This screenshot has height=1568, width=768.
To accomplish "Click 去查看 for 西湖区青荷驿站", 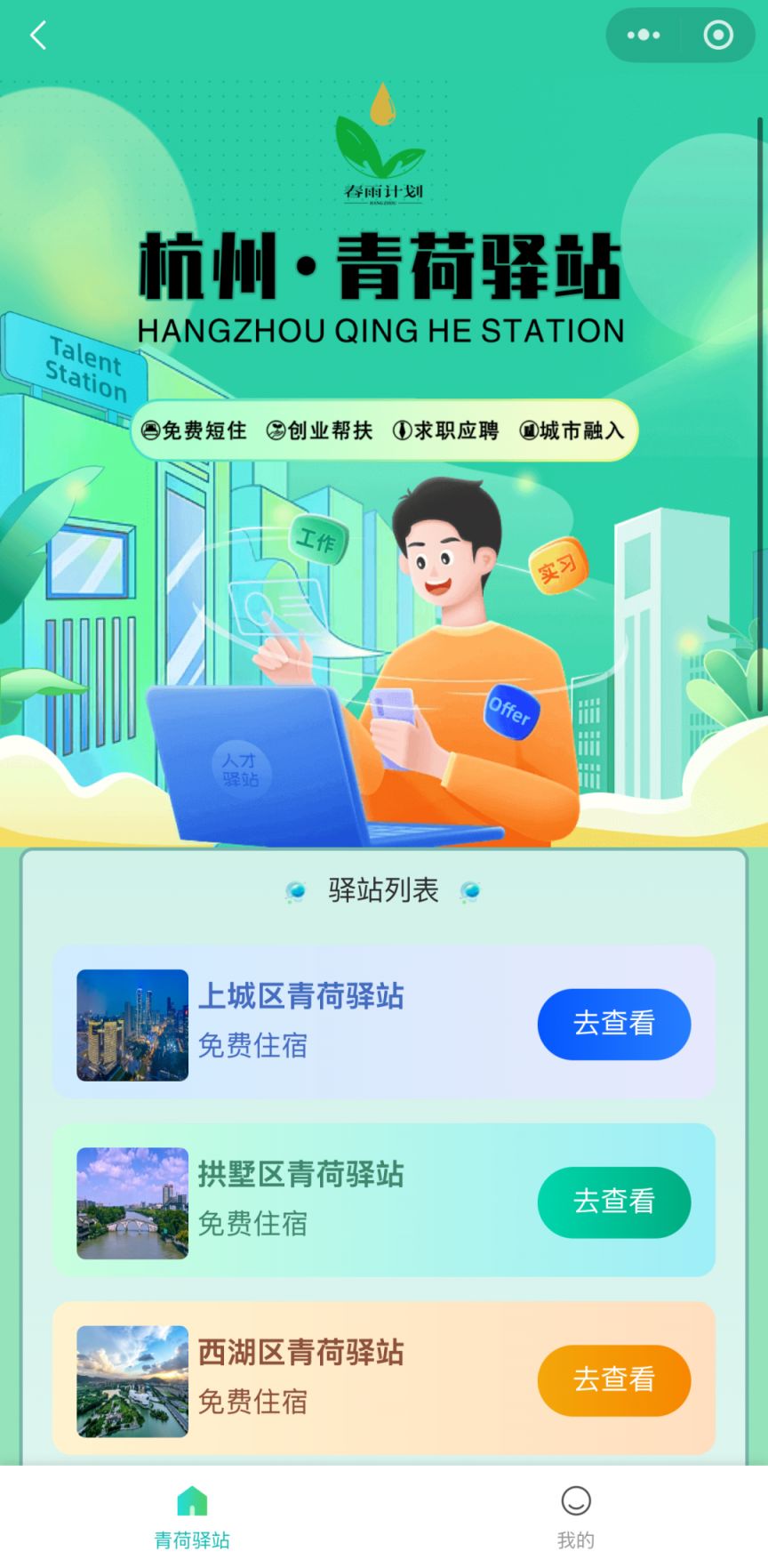I will [613, 1380].
